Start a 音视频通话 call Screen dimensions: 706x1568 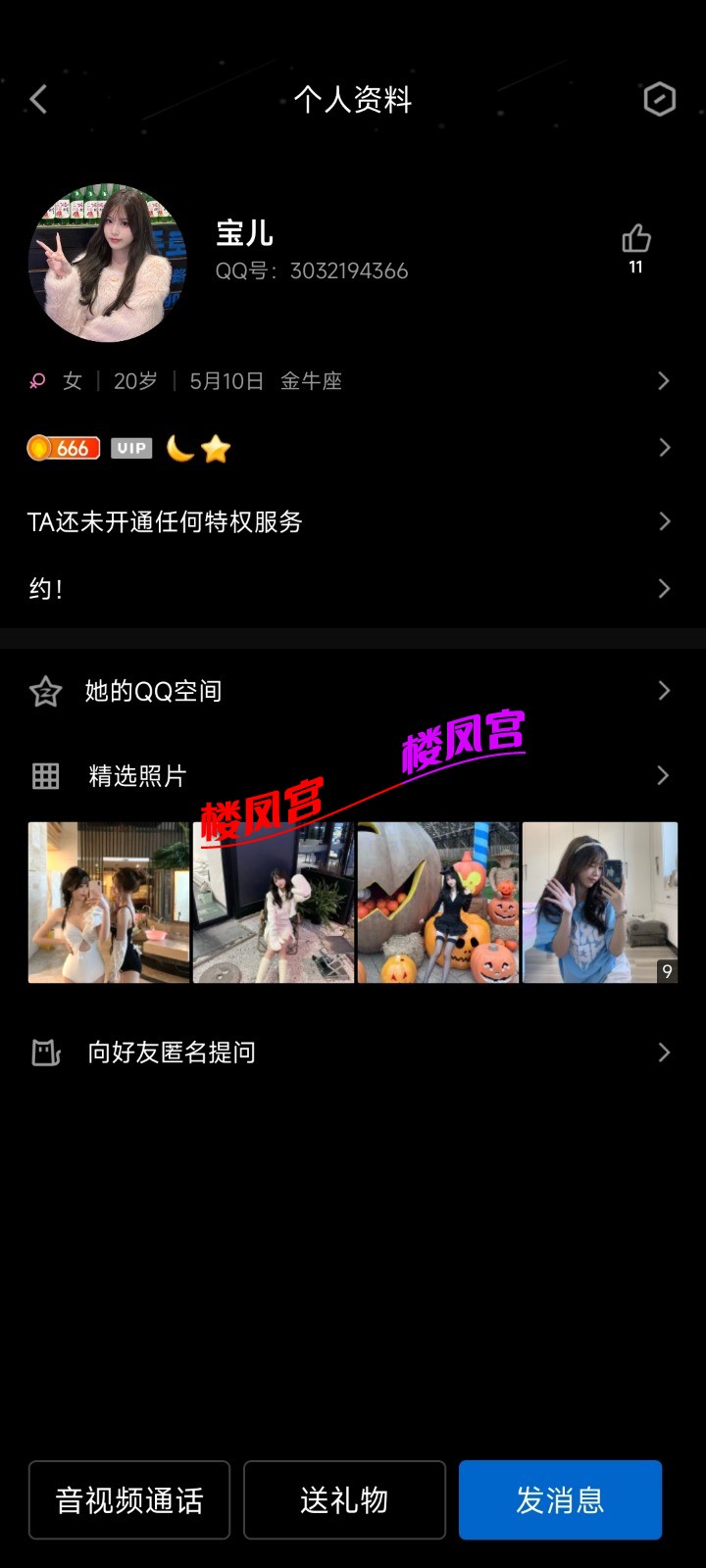click(x=129, y=1499)
